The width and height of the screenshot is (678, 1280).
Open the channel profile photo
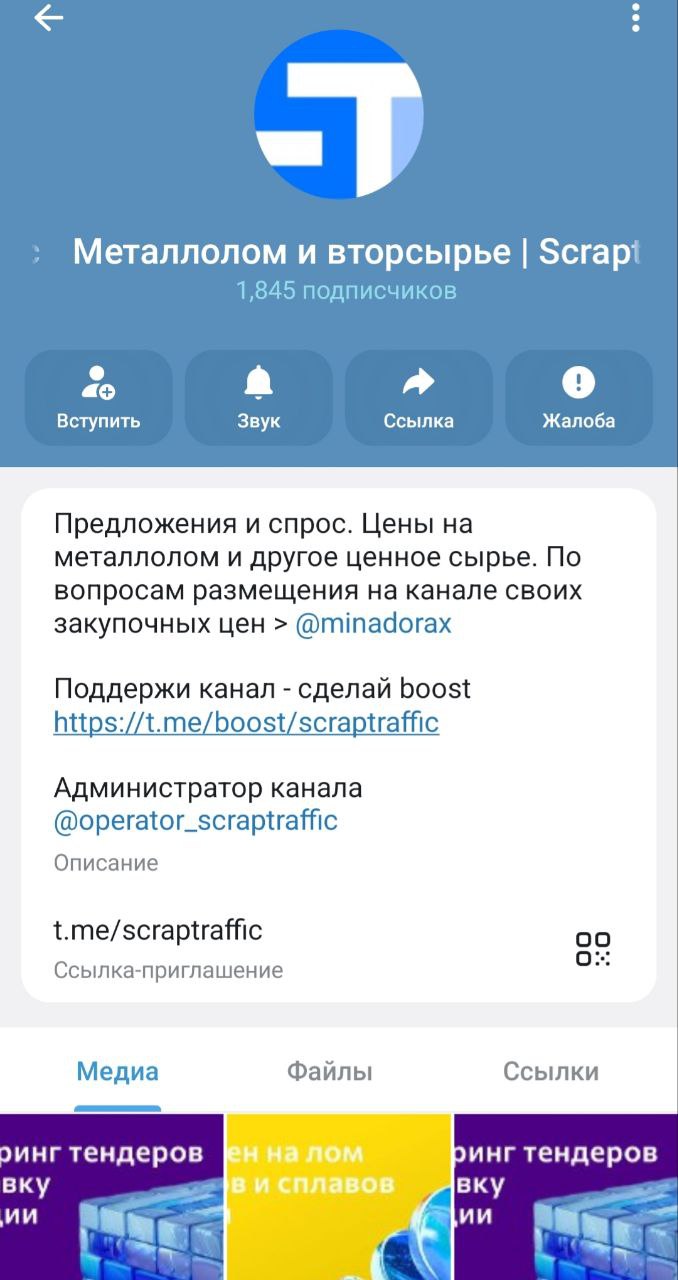[339, 114]
